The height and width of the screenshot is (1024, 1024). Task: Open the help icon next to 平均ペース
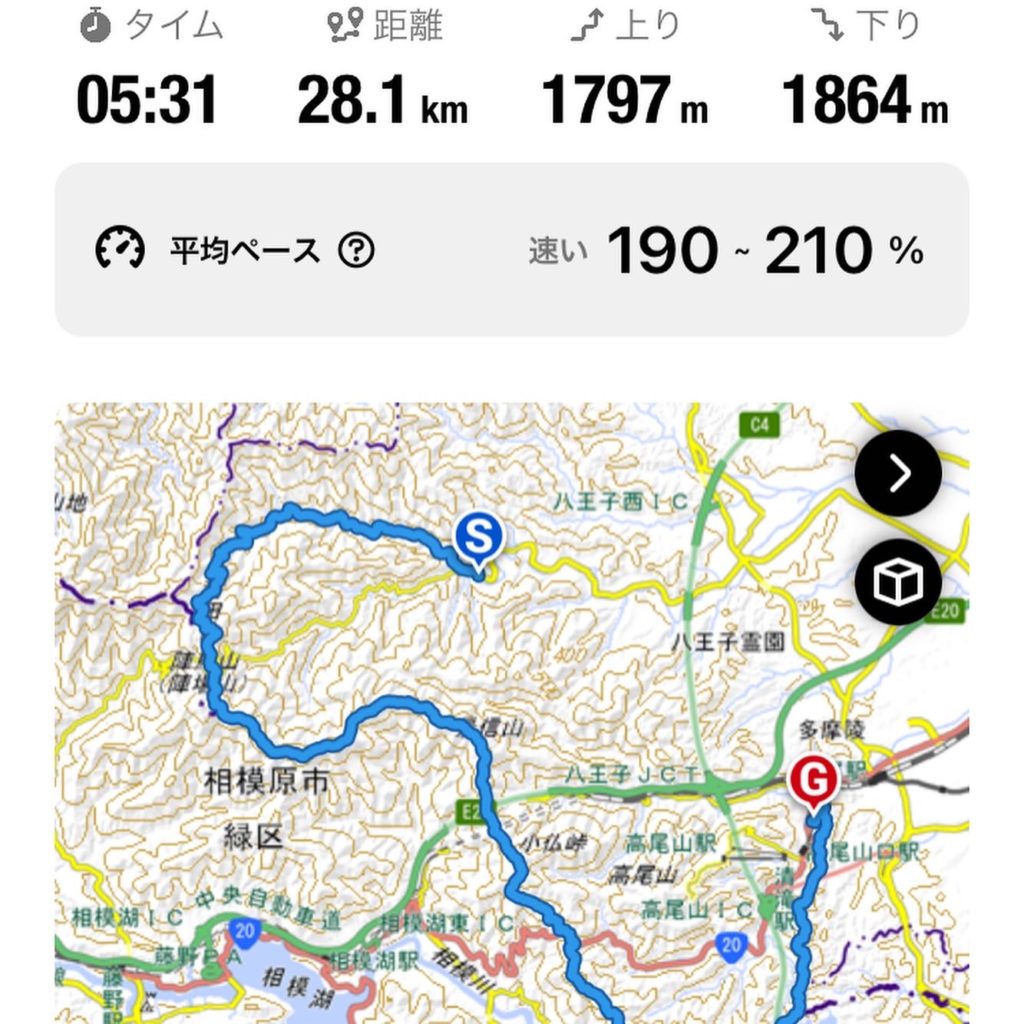coord(356,250)
